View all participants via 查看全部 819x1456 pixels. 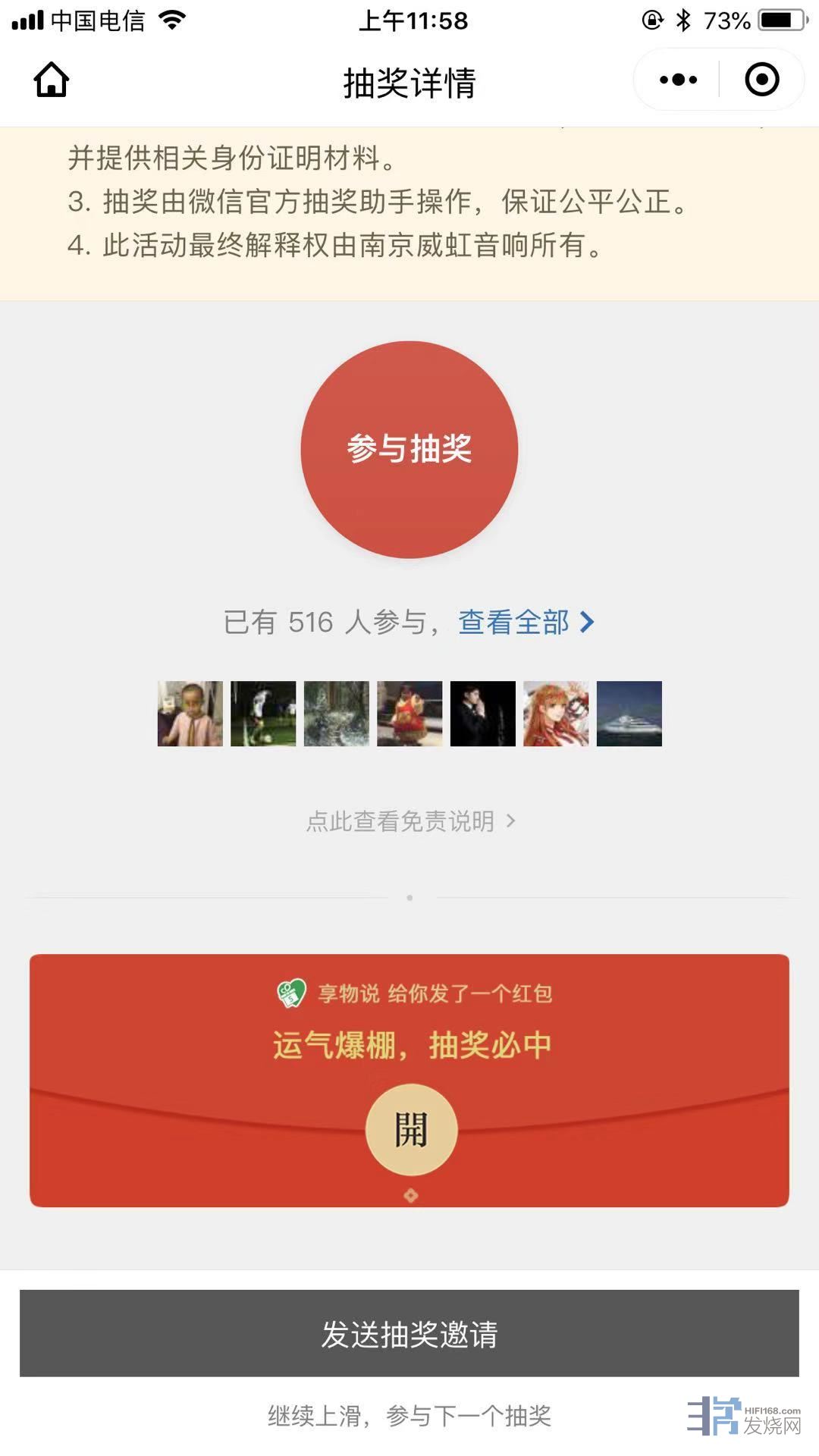pyautogui.click(x=526, y=623)
